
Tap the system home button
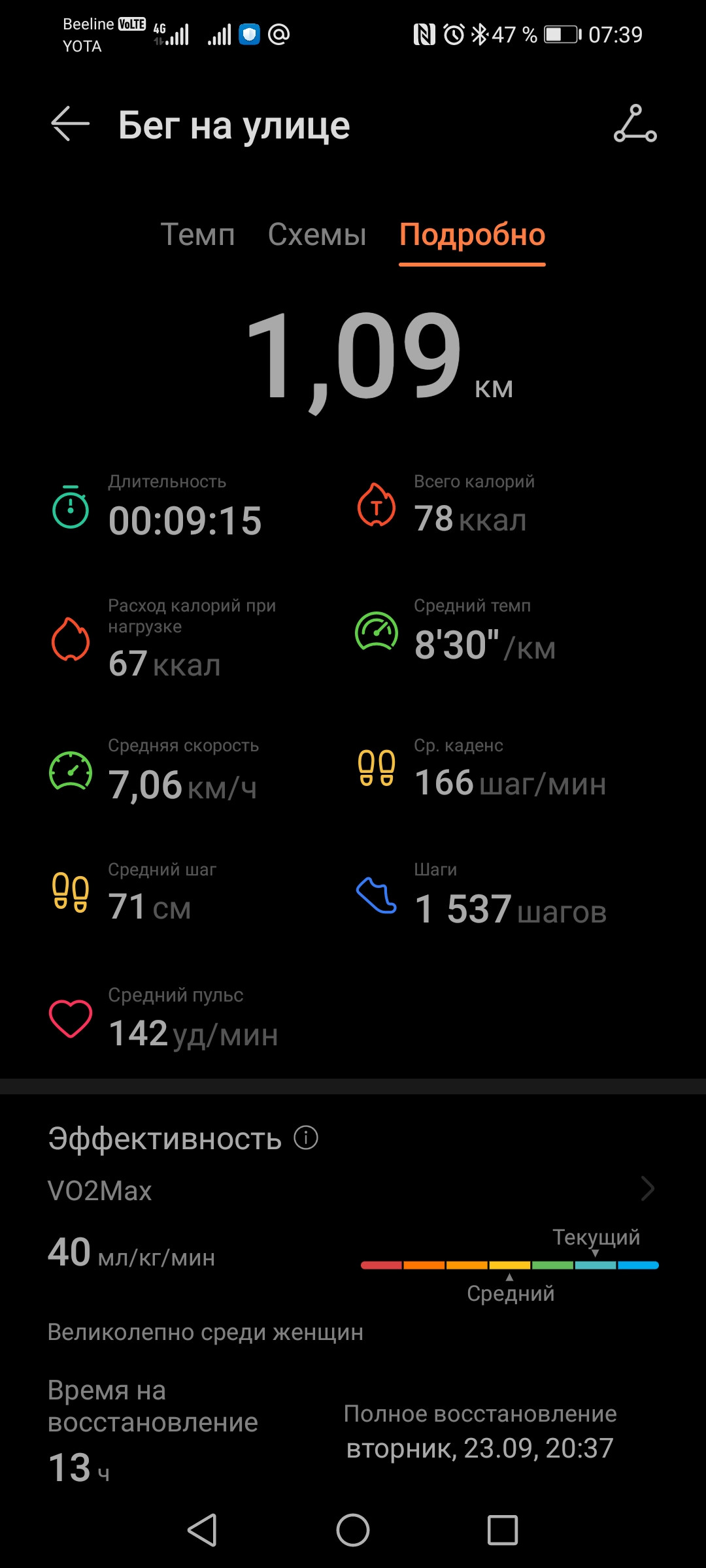click(353, 1530)
